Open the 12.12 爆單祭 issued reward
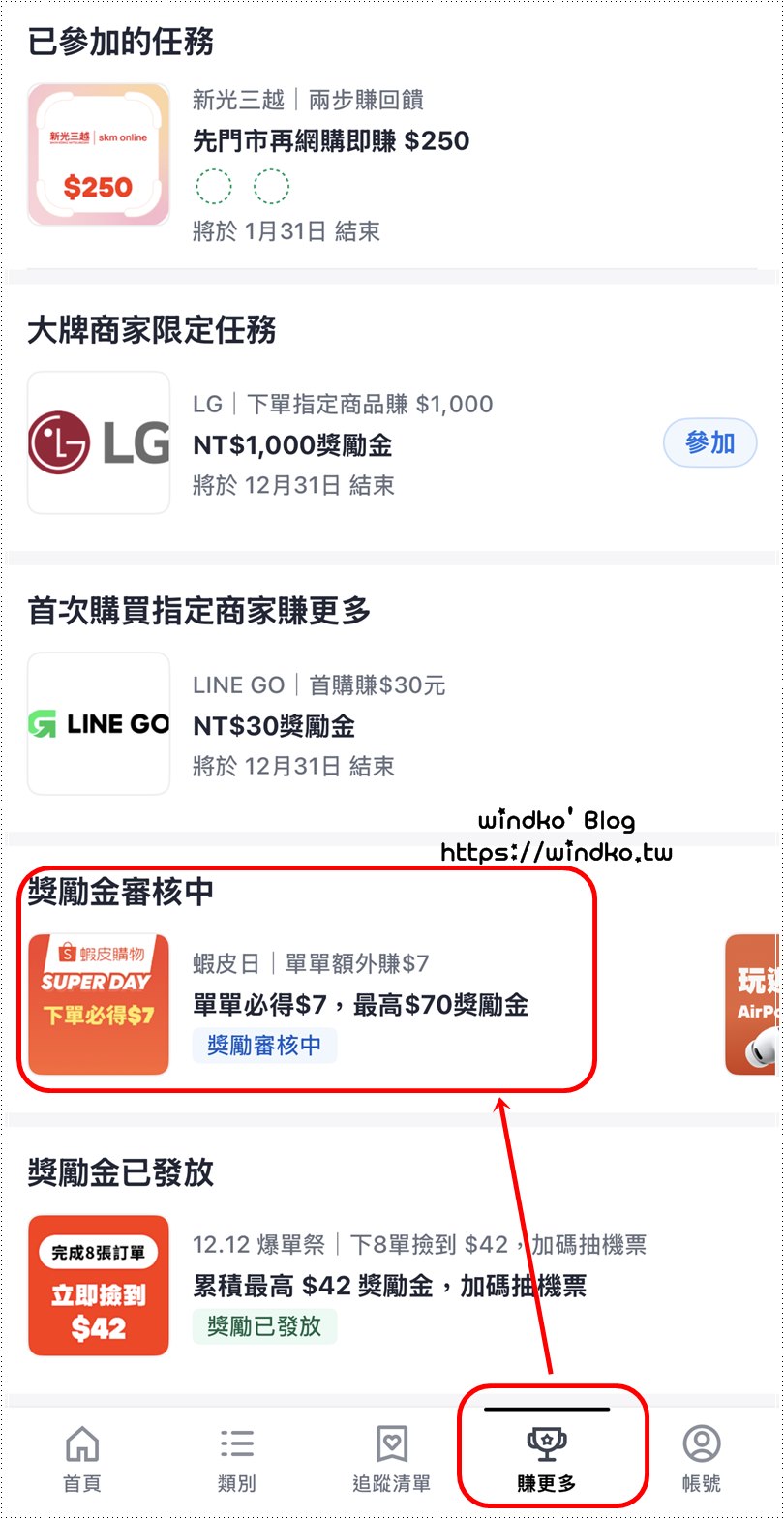This screenshot has width=784, height=1519. (389, 1286)
